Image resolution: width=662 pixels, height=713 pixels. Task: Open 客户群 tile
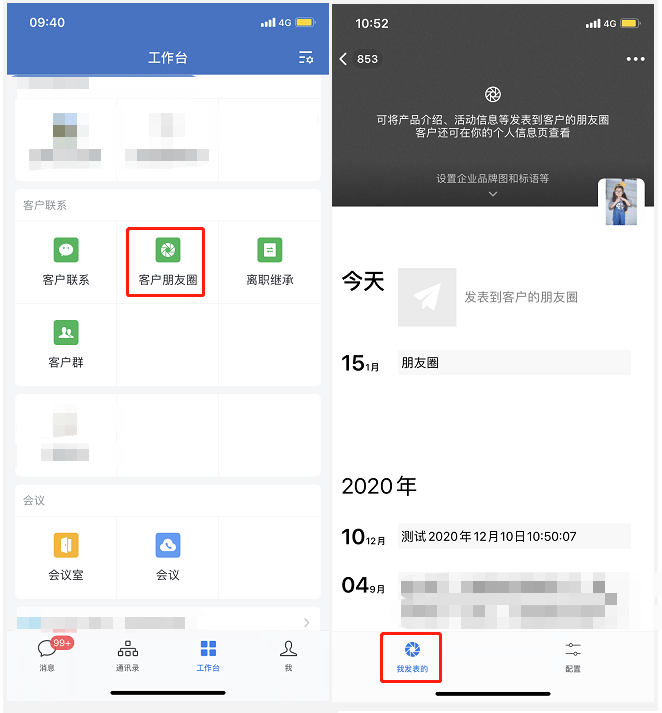(66, 344)
